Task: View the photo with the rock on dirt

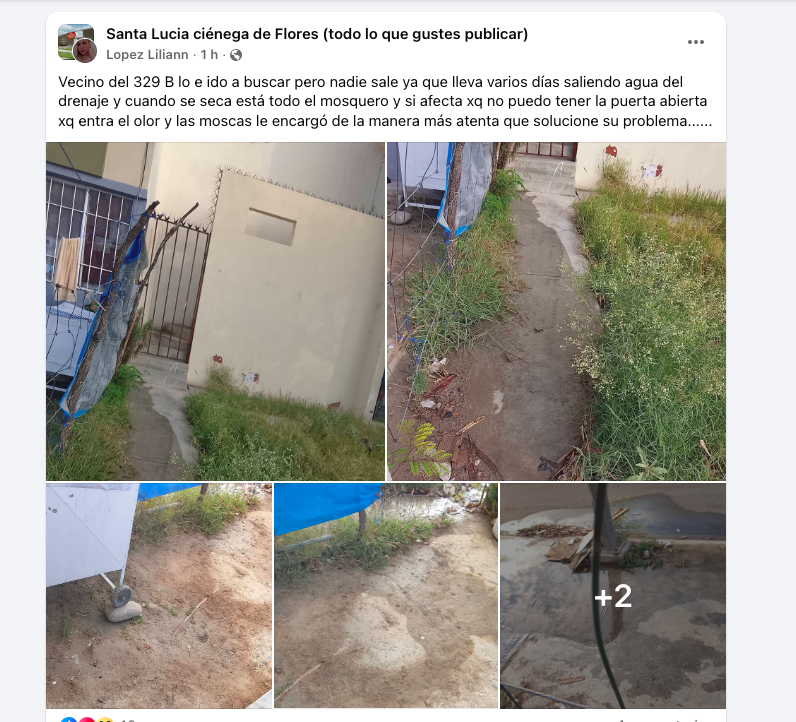Action: pos(158,596)
